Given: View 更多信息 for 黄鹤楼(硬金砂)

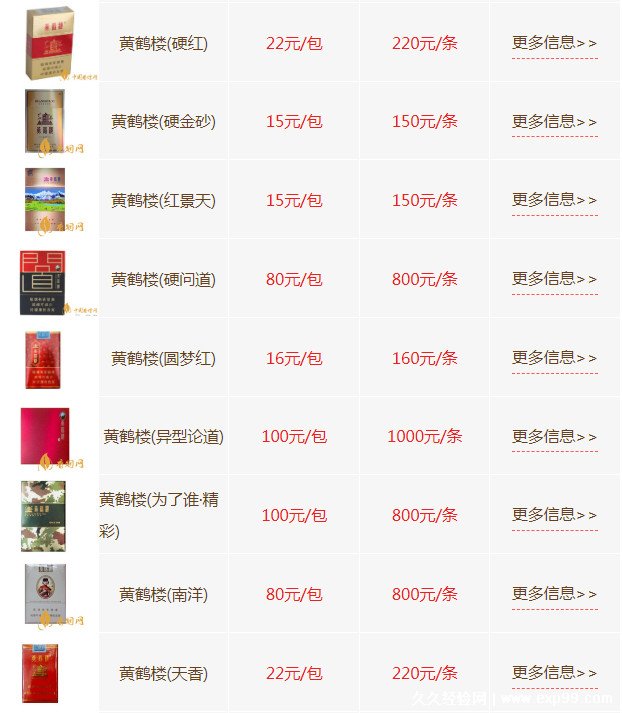Looking at the screenshot, I should [x=554, y=122].
